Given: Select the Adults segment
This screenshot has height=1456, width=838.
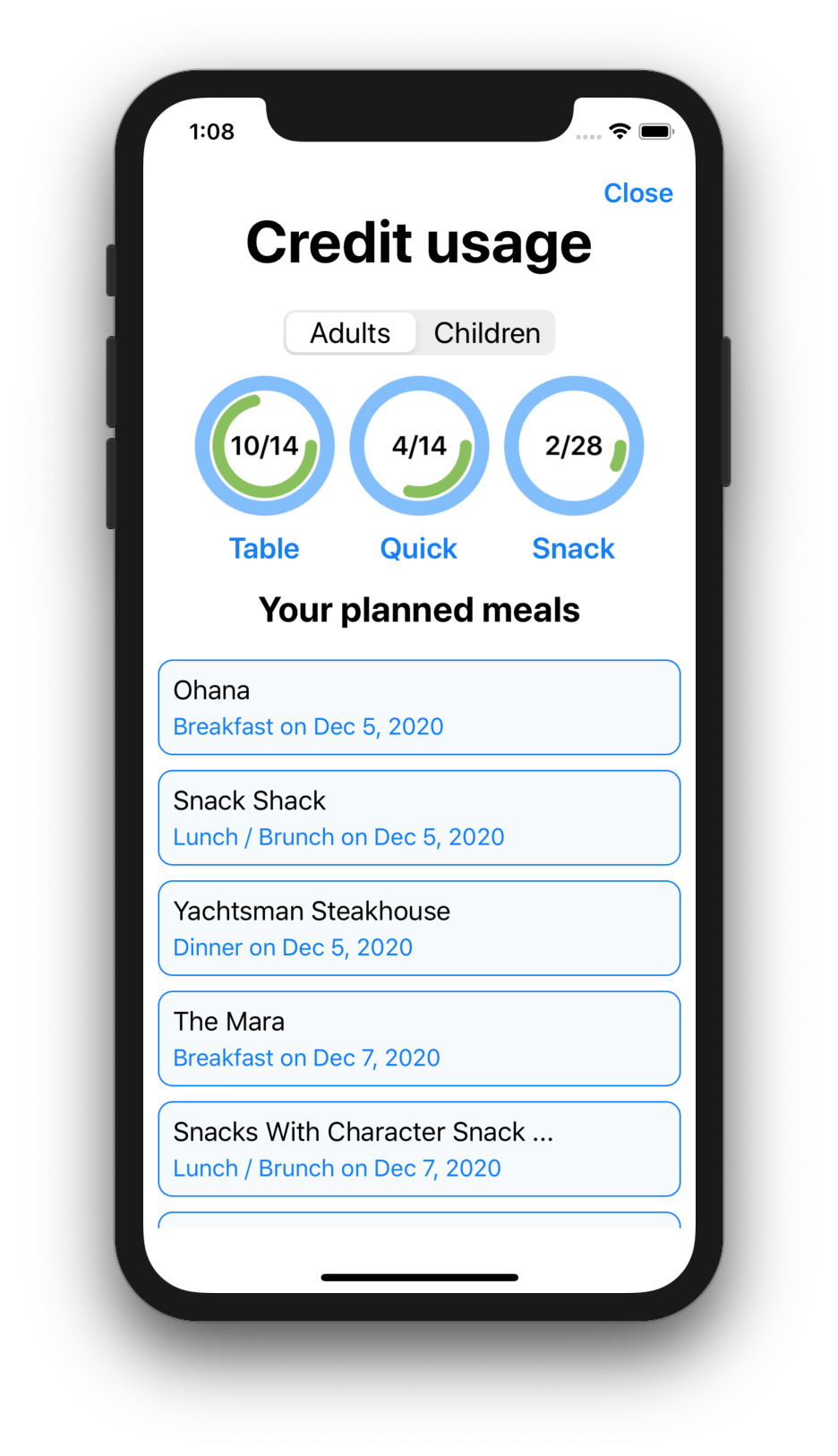Looking at the screenshot, I should pos(350,333).
